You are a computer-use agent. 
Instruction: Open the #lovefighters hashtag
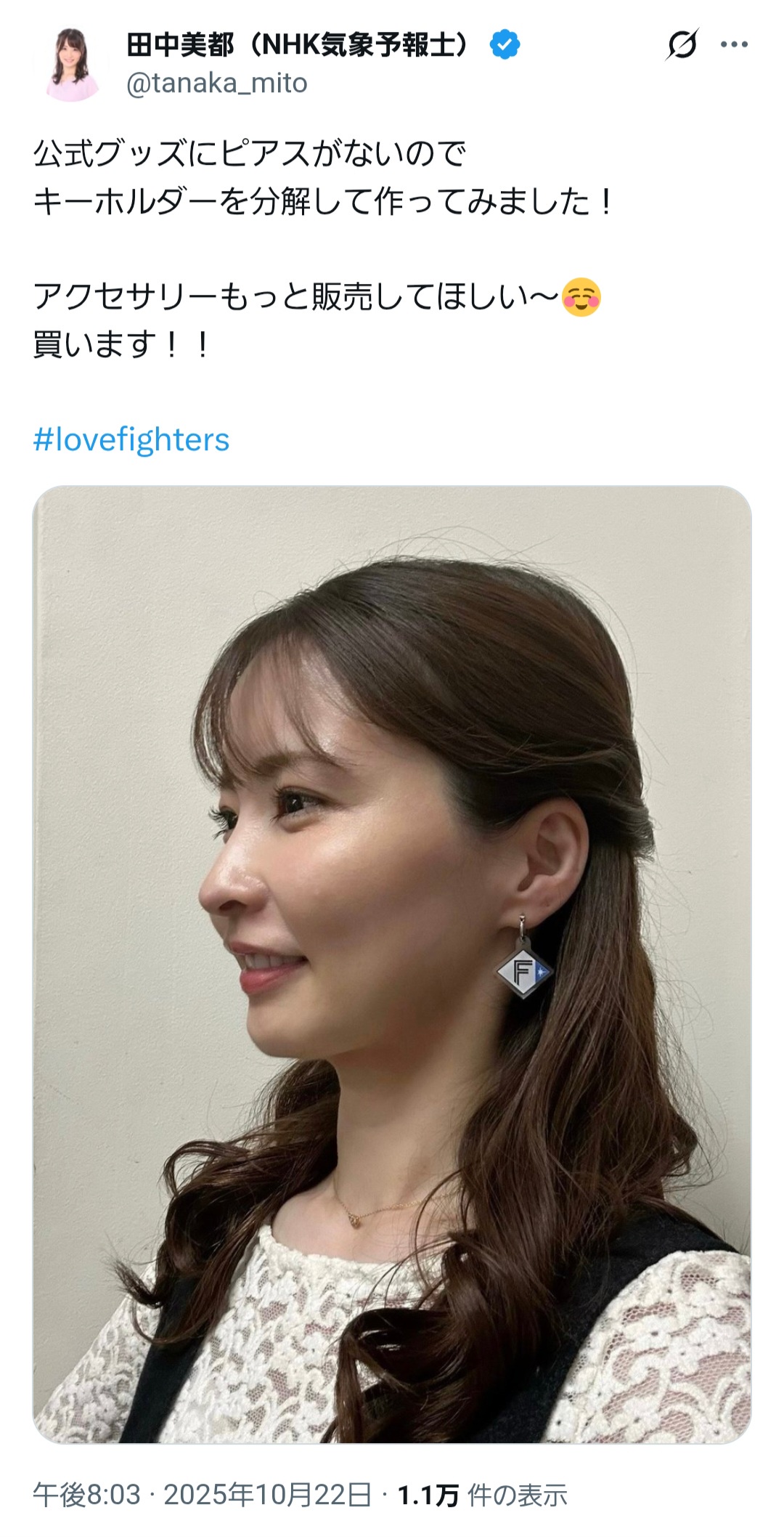coord(131,439)
